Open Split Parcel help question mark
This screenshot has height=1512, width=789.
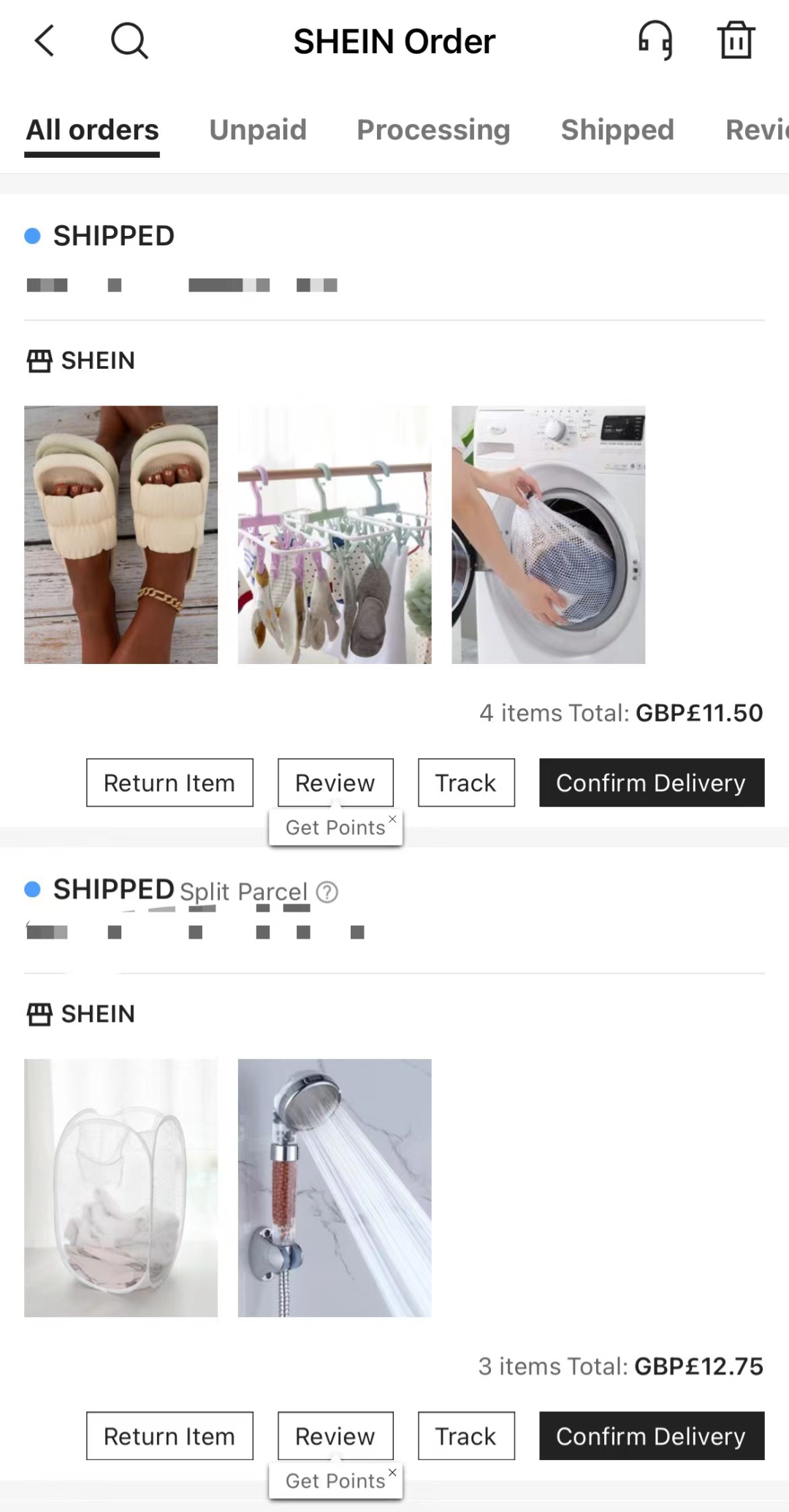(327, 891)
